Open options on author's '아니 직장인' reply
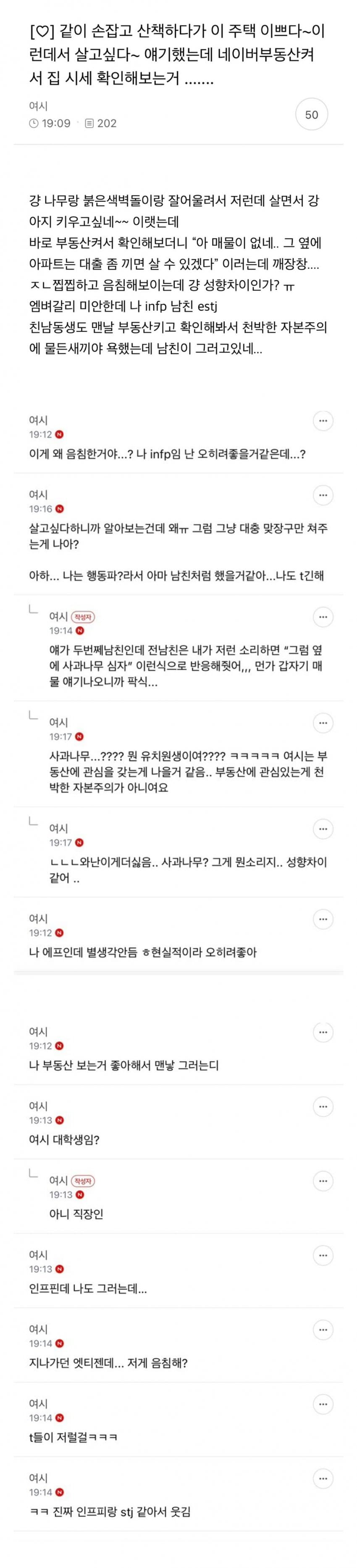 [x=323, y=1181]
